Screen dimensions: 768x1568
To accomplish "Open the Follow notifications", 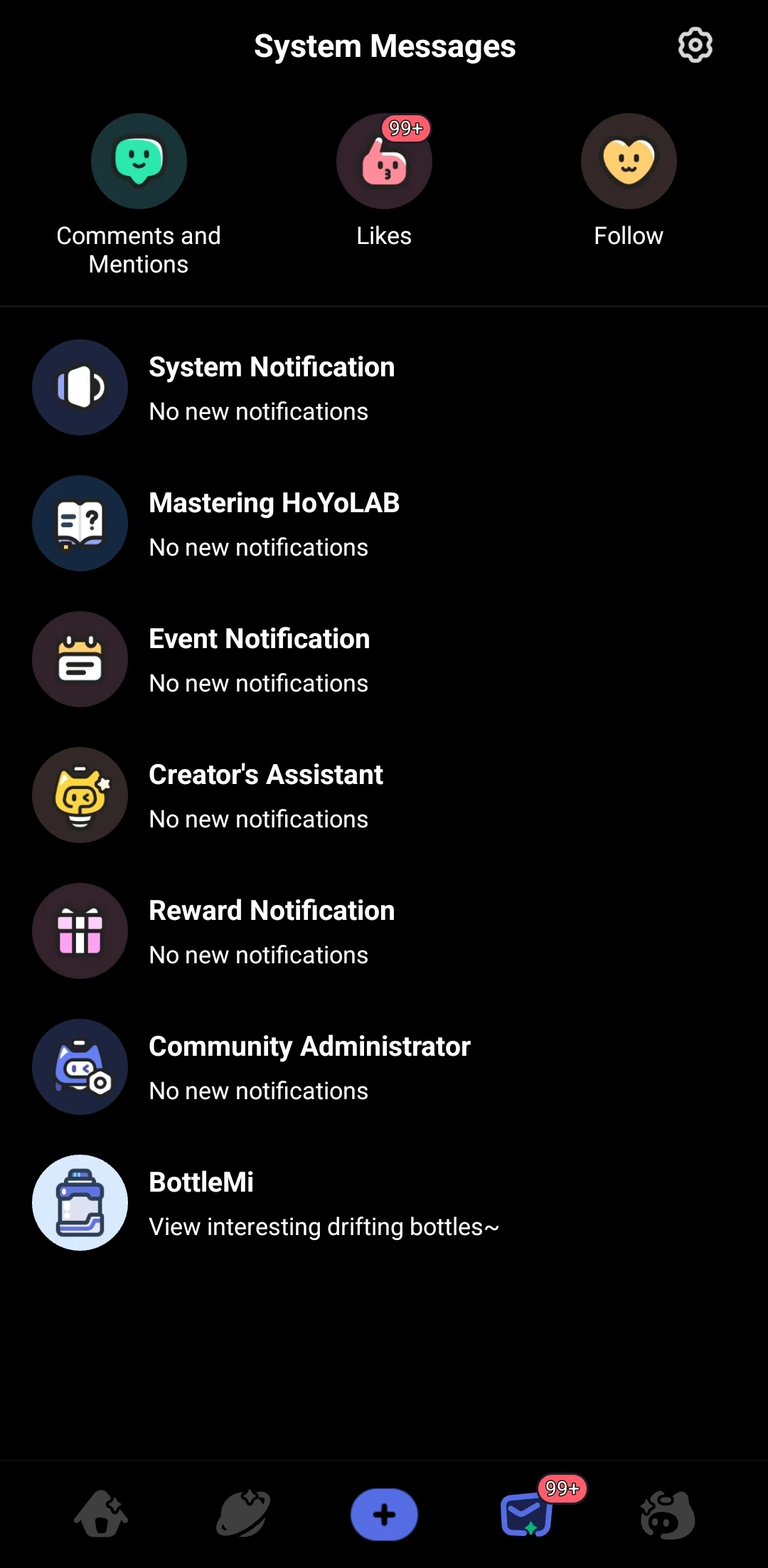I will (629, 162).
